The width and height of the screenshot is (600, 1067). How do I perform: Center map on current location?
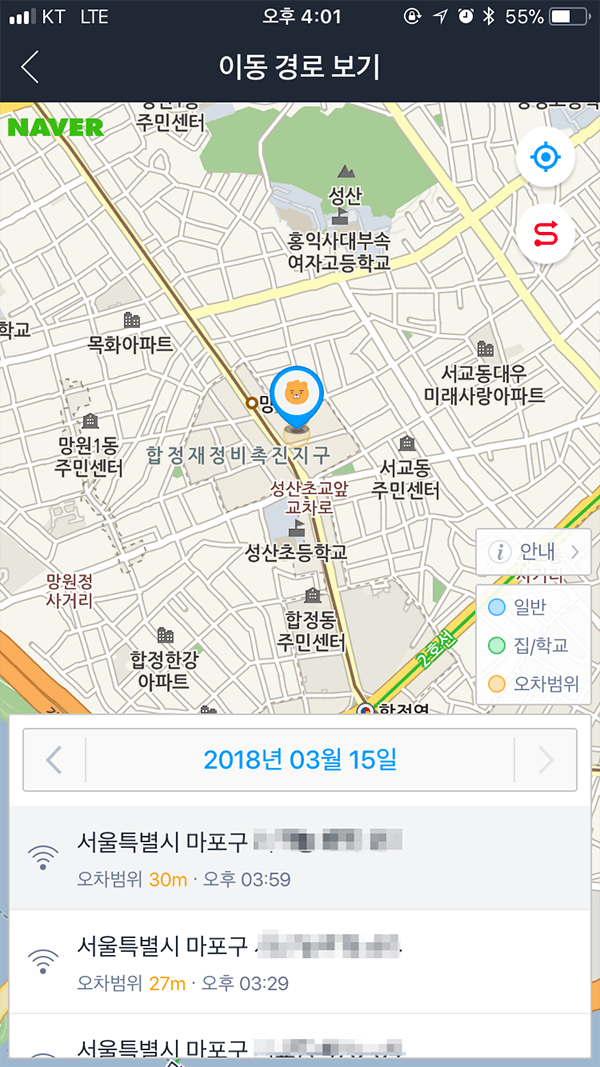[x=545, y=157]
